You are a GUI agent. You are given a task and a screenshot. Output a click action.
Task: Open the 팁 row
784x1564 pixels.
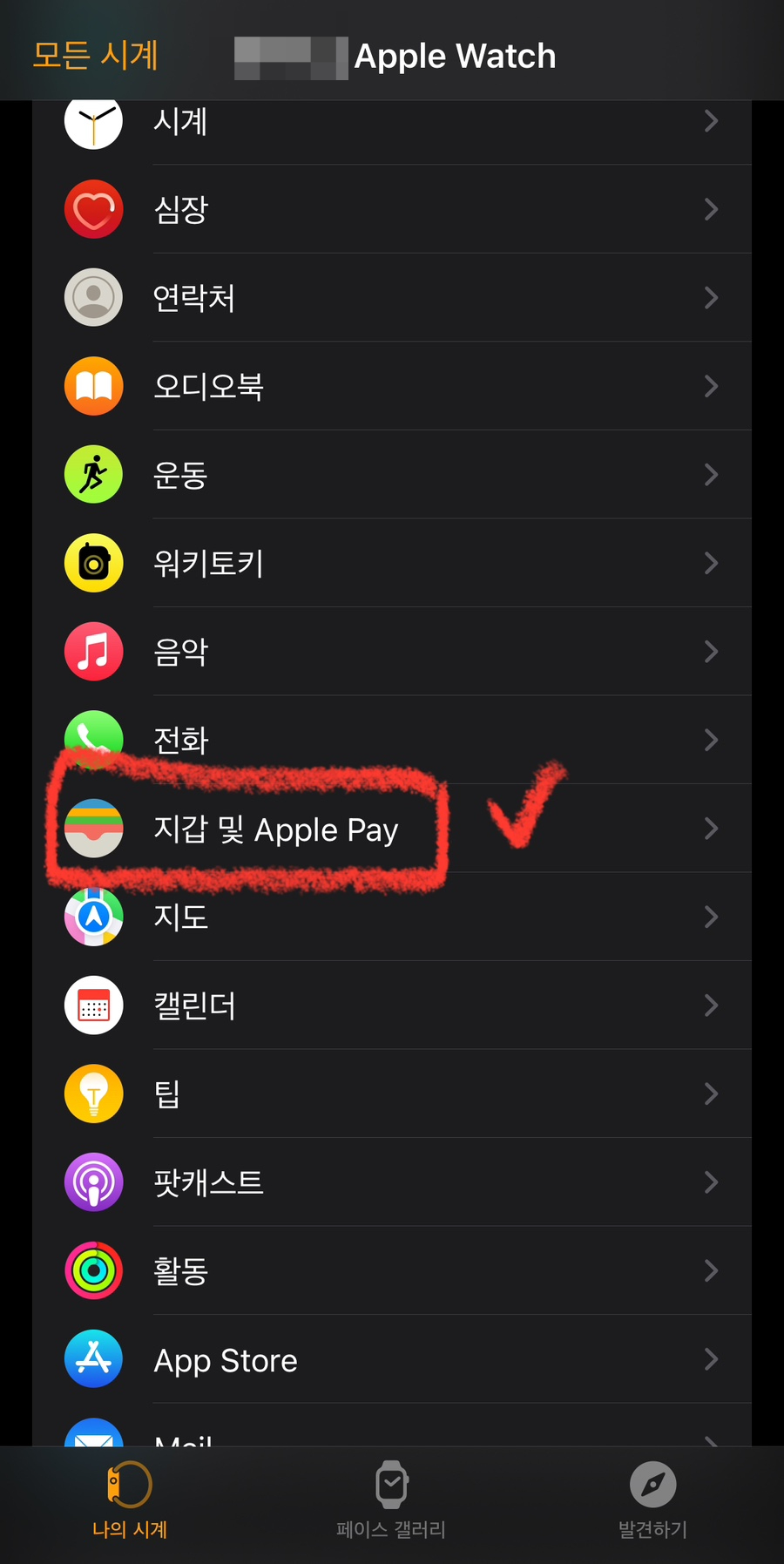(x=392, y=1093)
